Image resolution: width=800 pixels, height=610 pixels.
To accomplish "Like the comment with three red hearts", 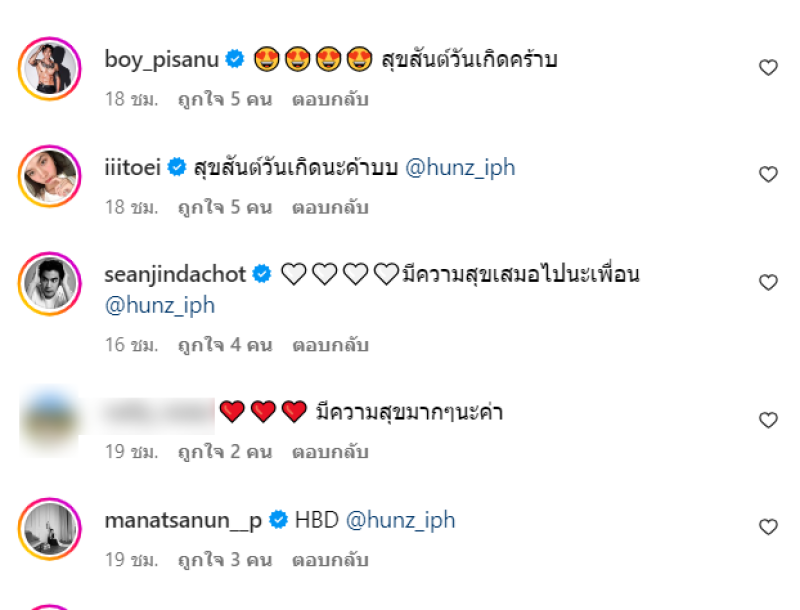I will click(768, 420).
